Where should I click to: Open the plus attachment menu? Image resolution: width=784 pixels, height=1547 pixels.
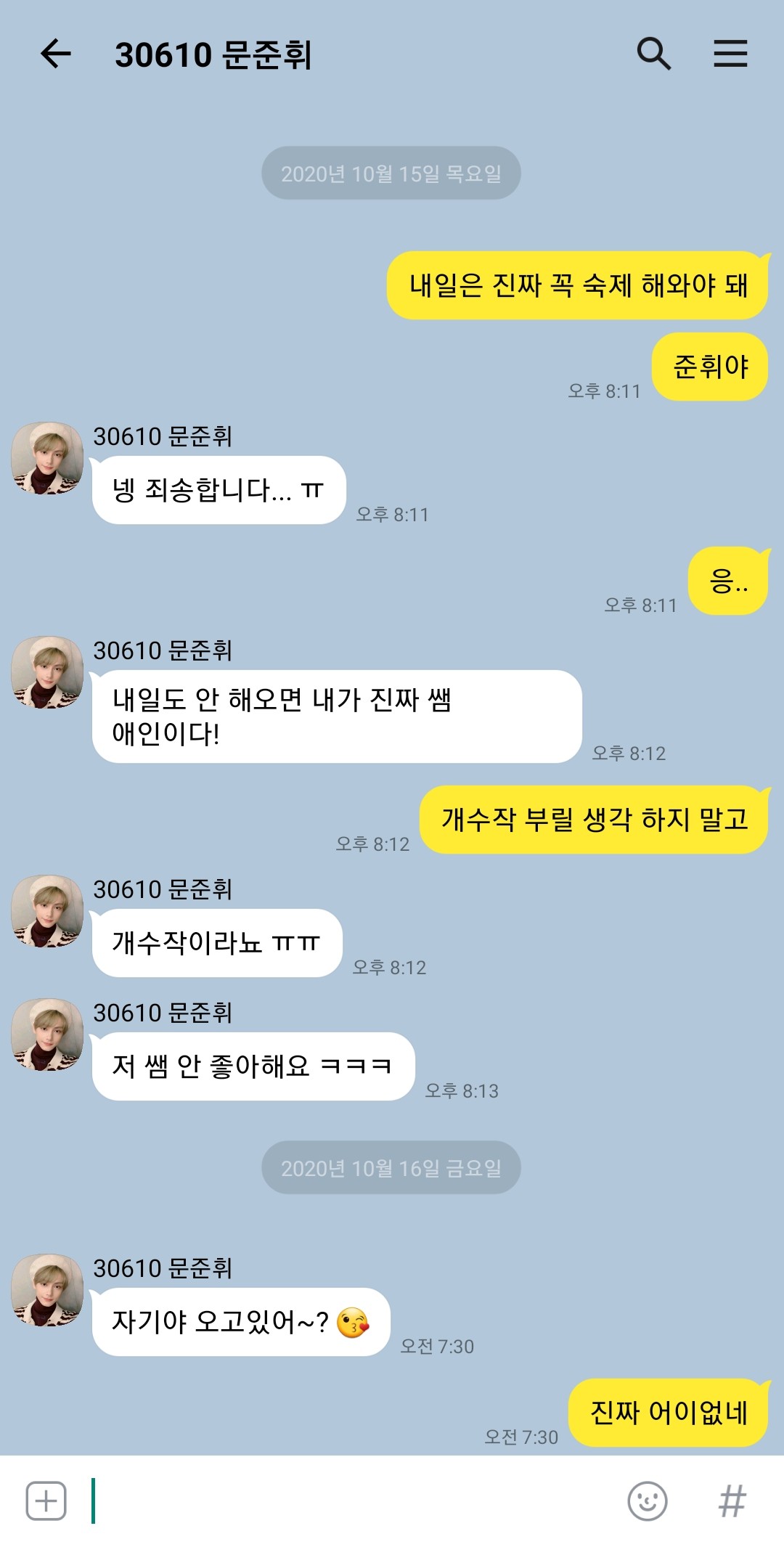click(46, 1501)
